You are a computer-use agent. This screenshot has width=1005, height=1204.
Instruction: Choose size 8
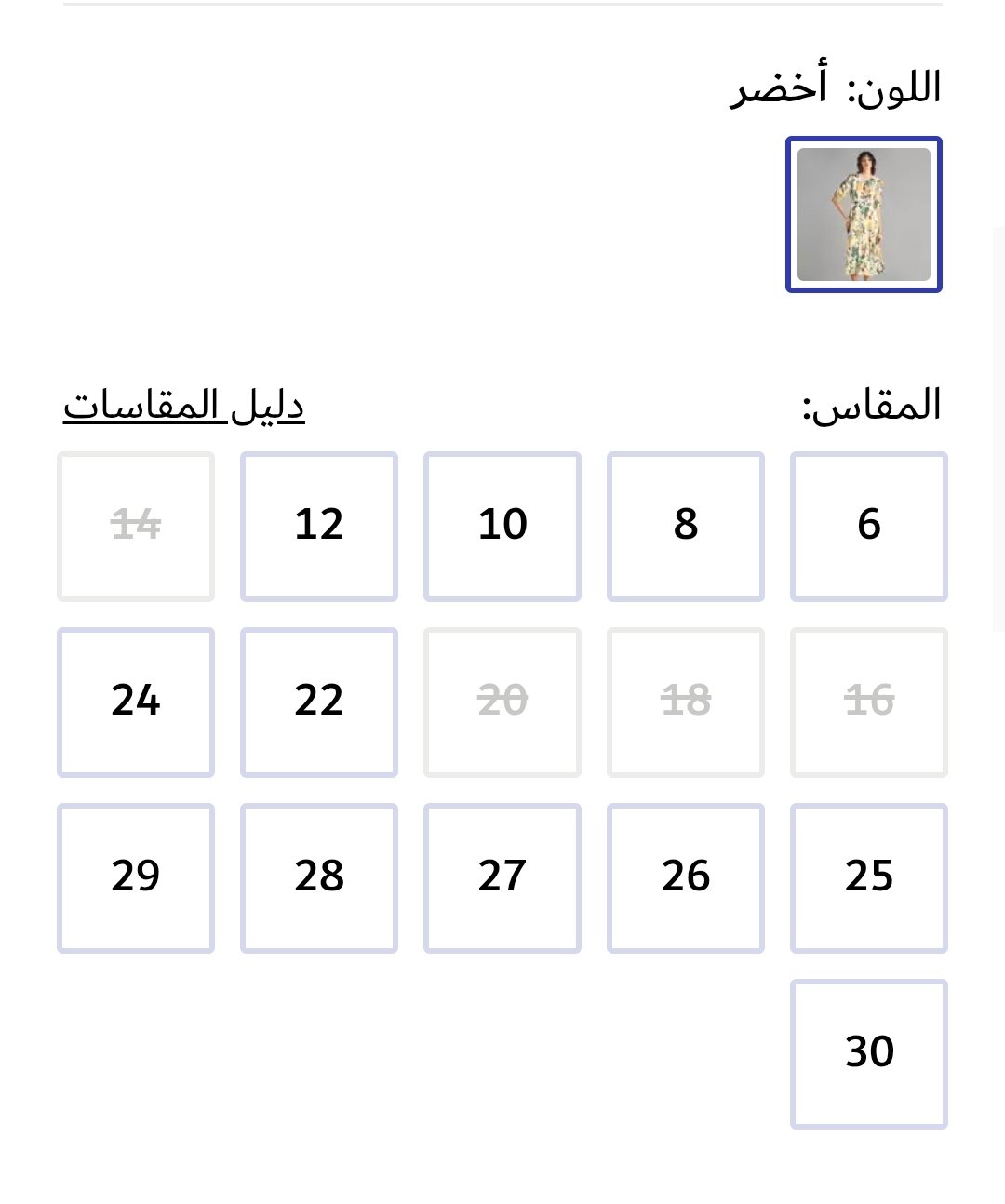click(685, 526)
